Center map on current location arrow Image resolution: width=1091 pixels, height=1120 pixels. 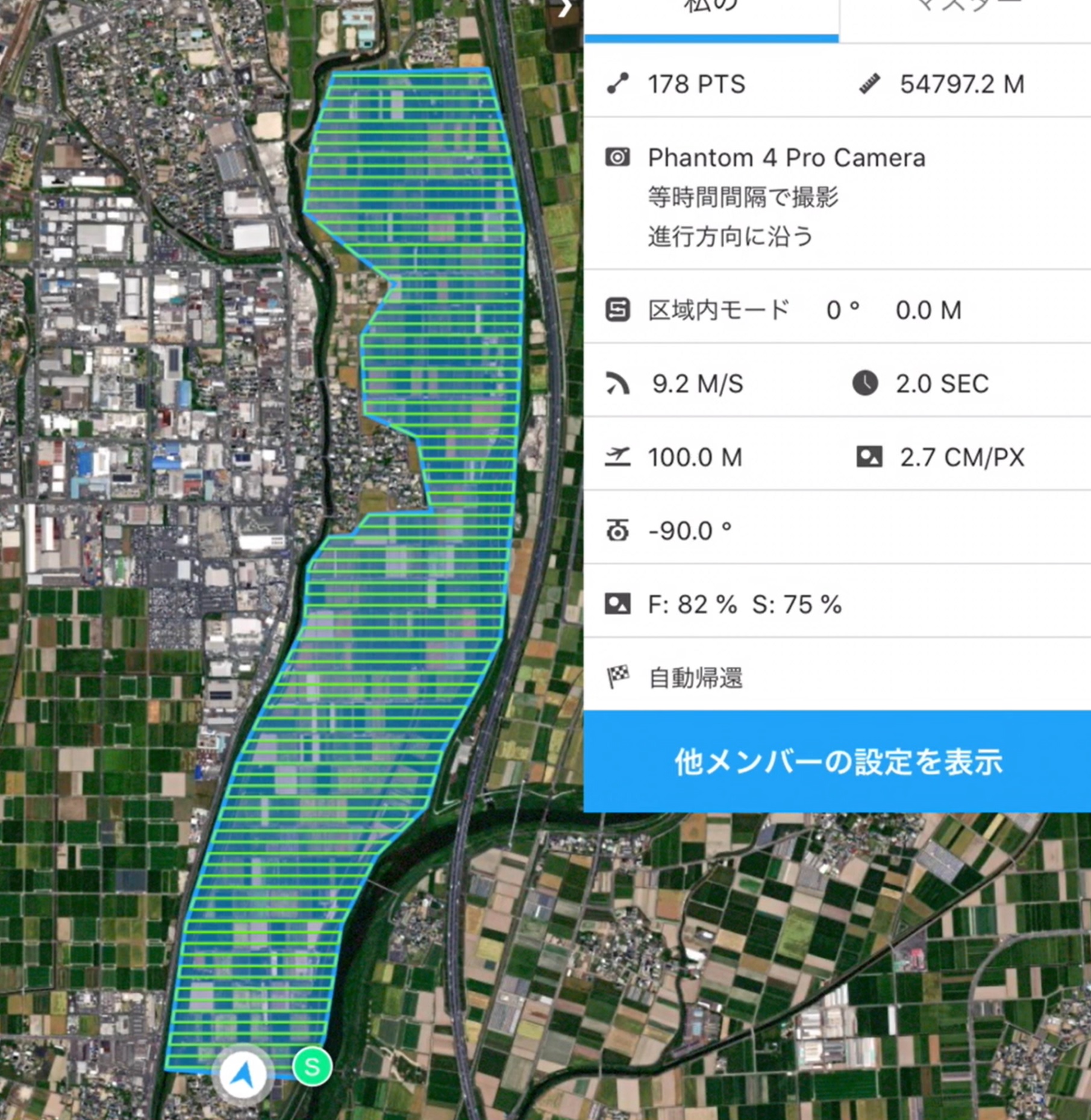243,1074
